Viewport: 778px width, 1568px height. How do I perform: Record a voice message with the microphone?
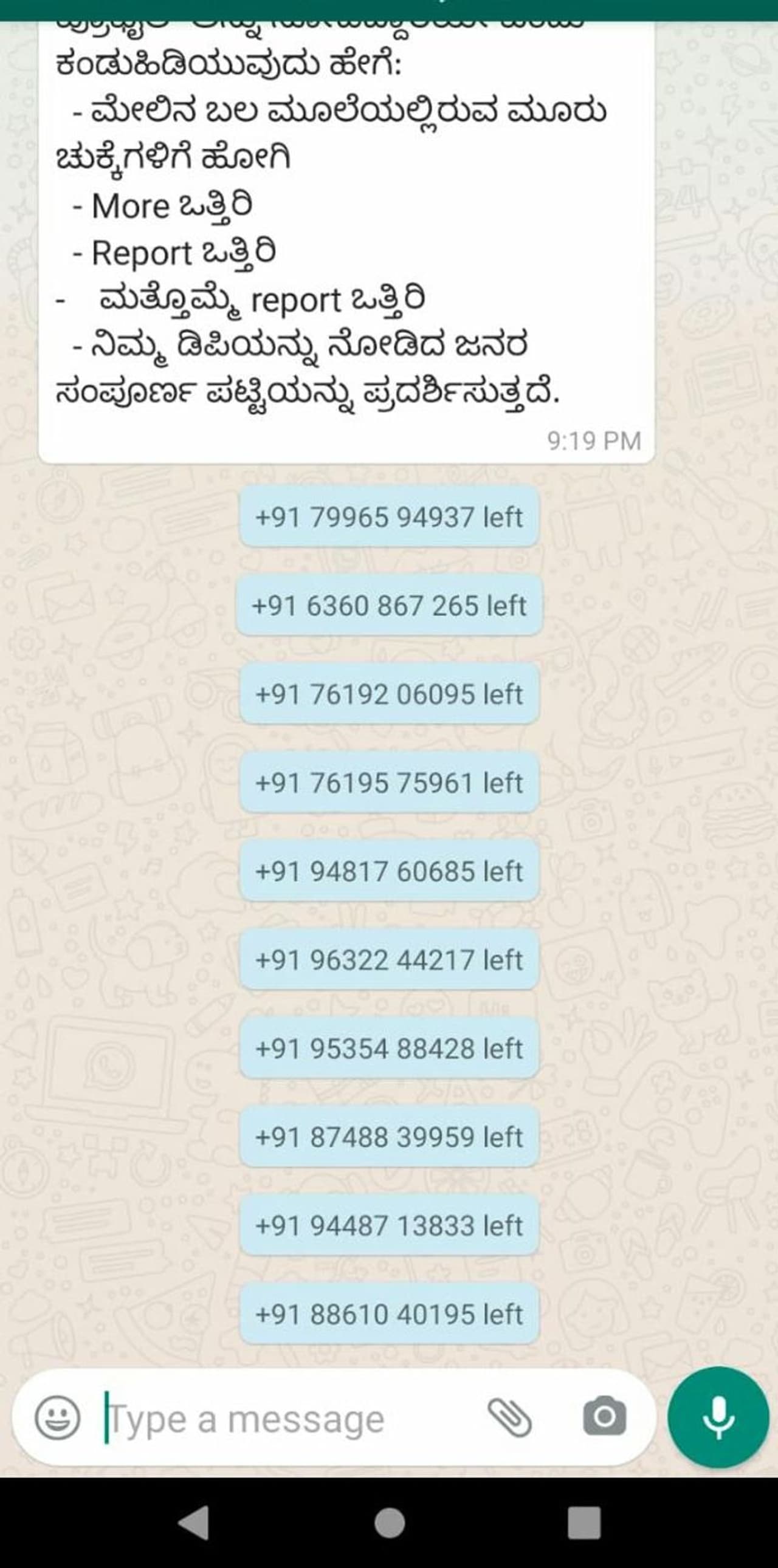click(x=718, y=1417)
